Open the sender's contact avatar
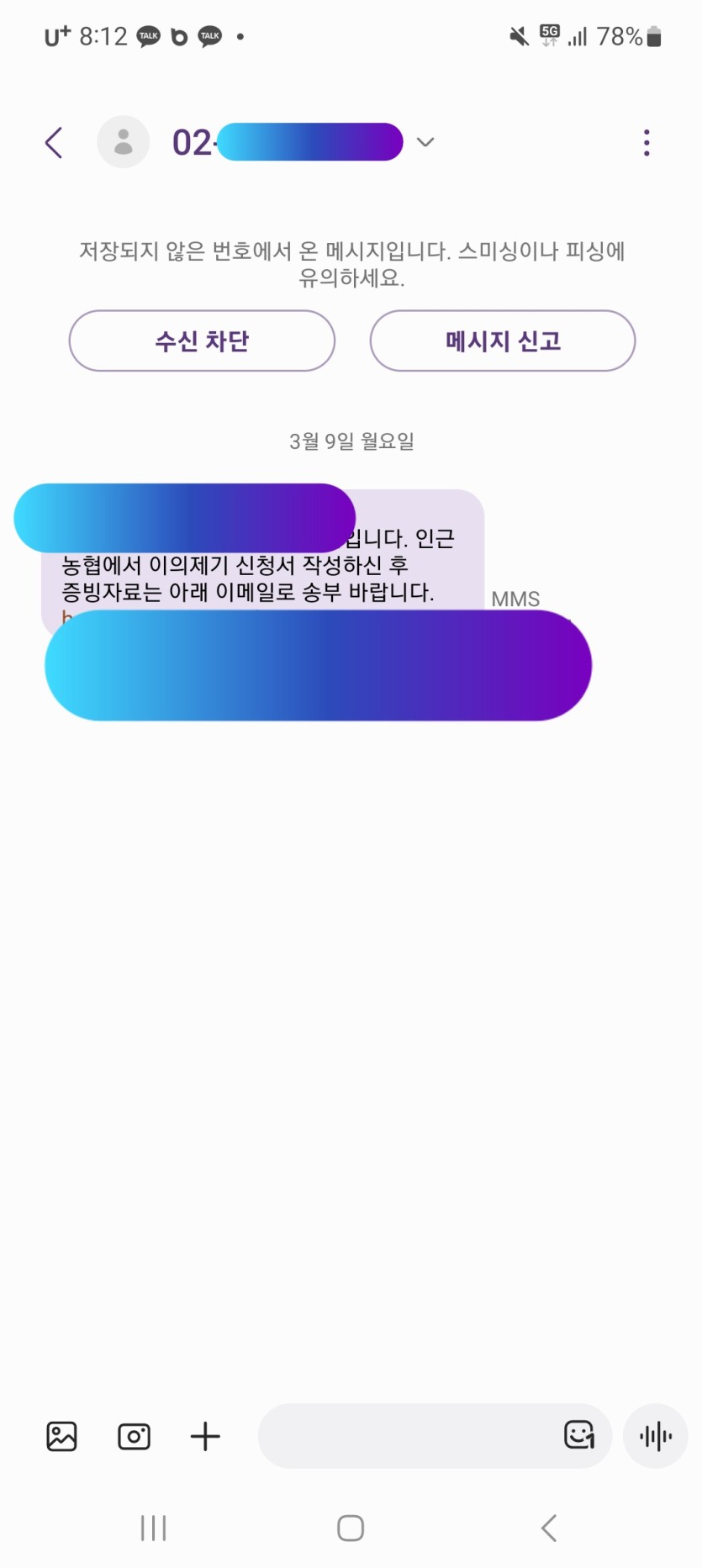 (124, 142)
